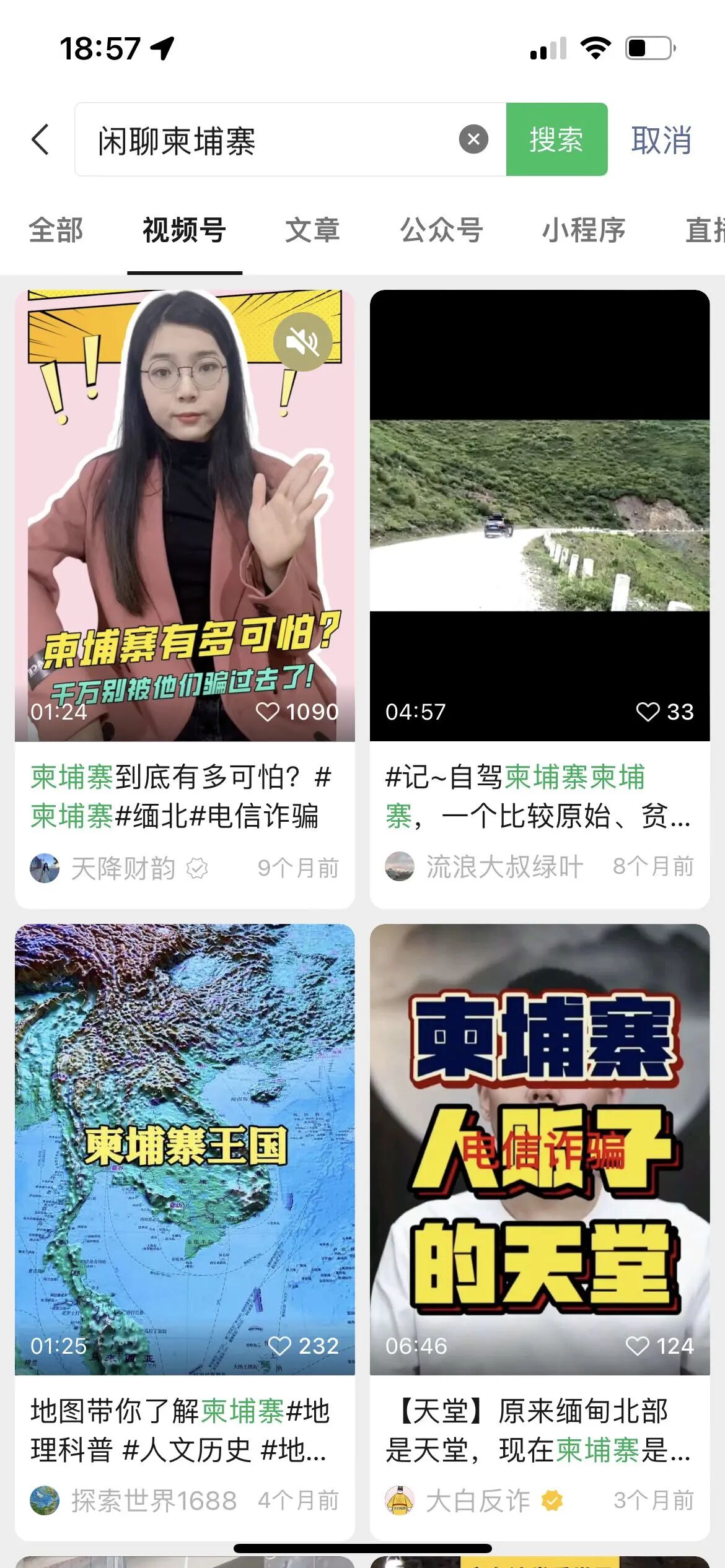This screenshot has width=725, height=1568.
Task: Switch to the 小程序 tab
Action: [x=583, y=230]
